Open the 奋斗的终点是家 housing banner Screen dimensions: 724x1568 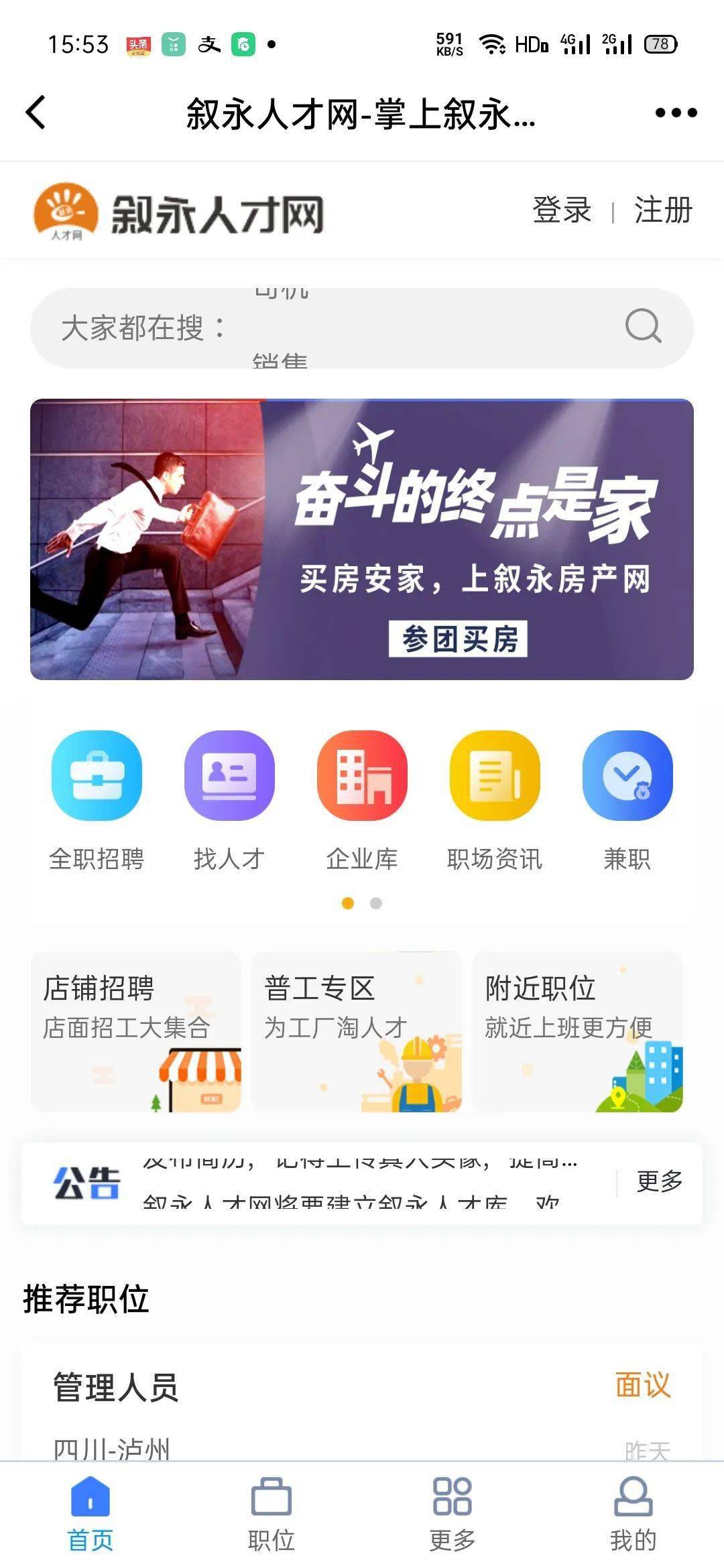coord(362,539)
